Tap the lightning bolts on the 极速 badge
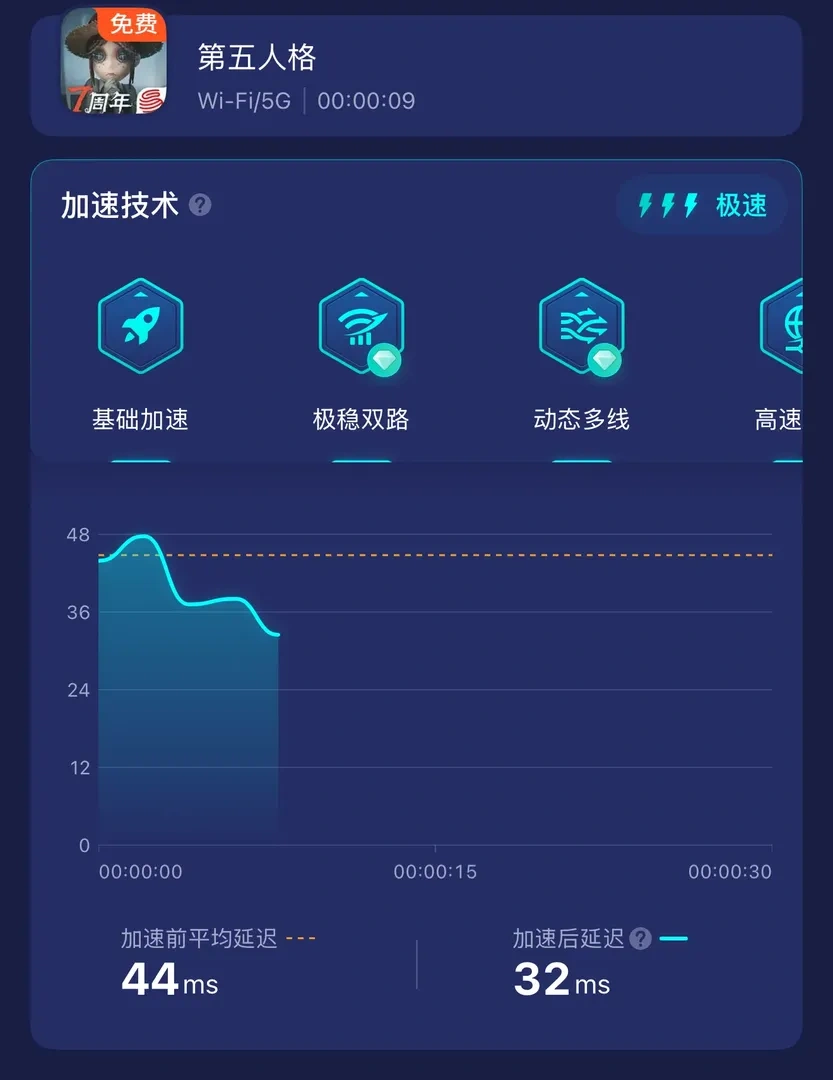The height and width of the screenshot is (1080, 833). tap(668, 206)
